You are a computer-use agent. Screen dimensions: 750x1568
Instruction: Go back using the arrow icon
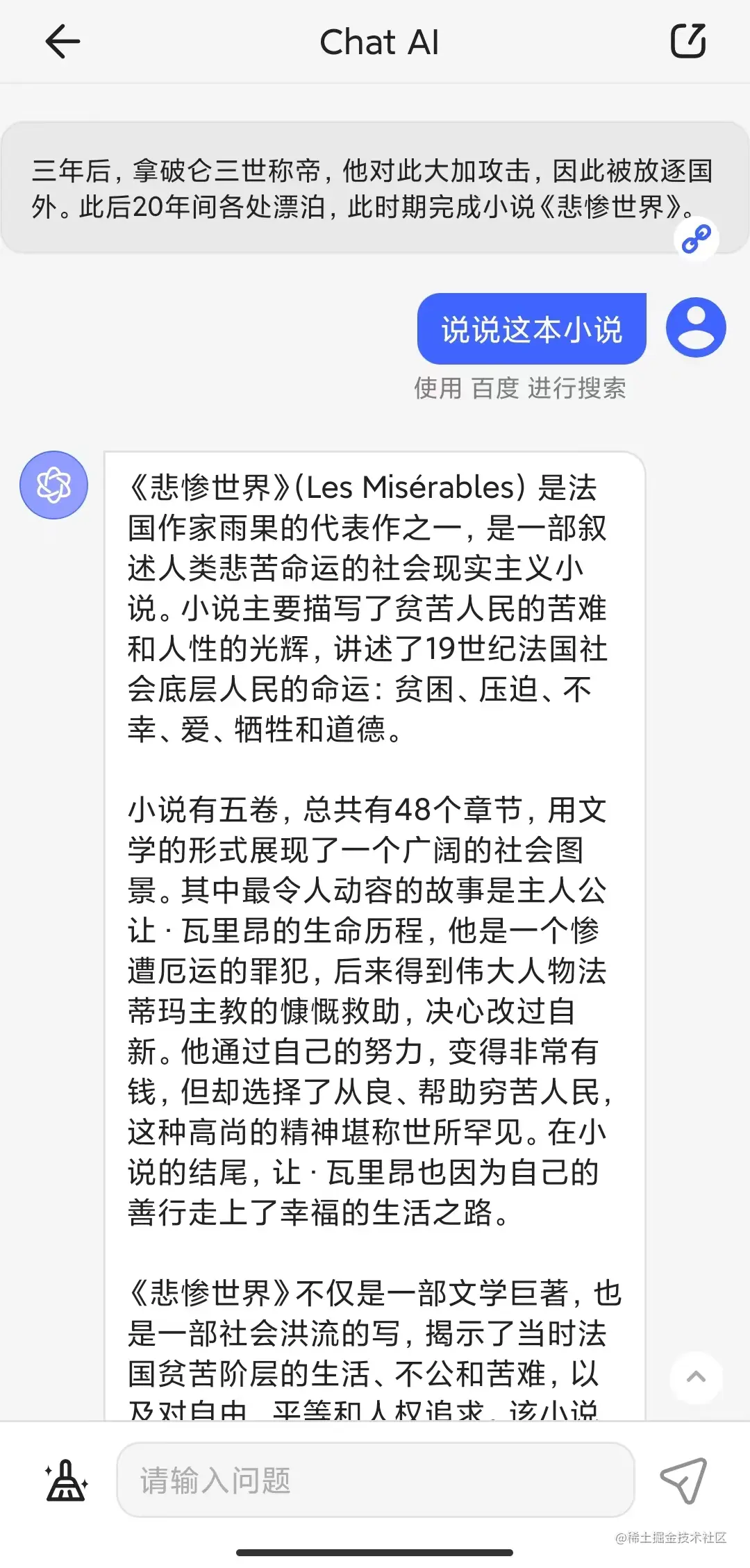tap(62, 42)
